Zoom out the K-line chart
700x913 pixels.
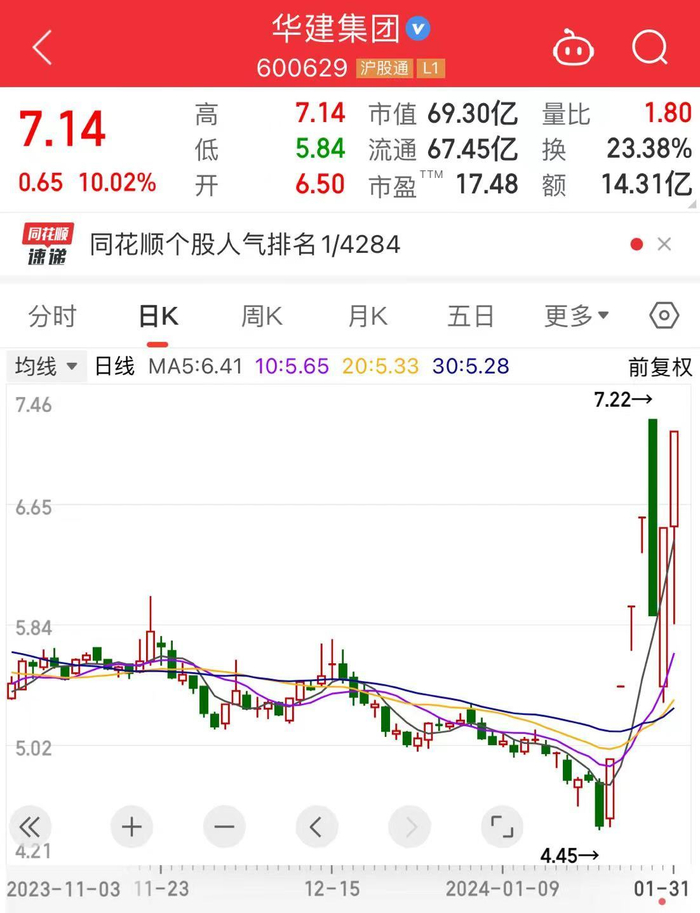pyautogui.click(x=224, y=827)
